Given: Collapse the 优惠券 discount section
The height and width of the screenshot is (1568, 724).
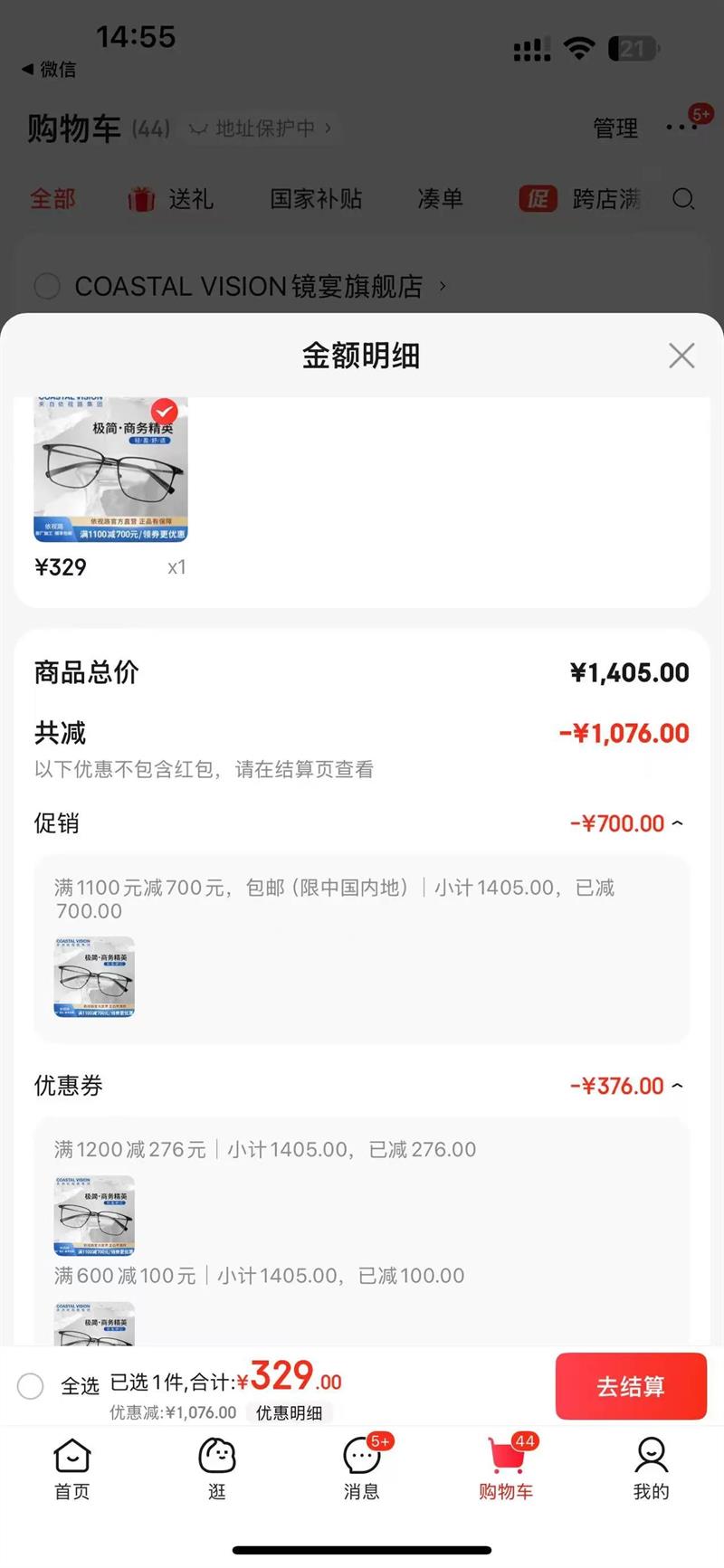Looking at the screenshot, I should pyautogui.click(x=677, y=1086).
